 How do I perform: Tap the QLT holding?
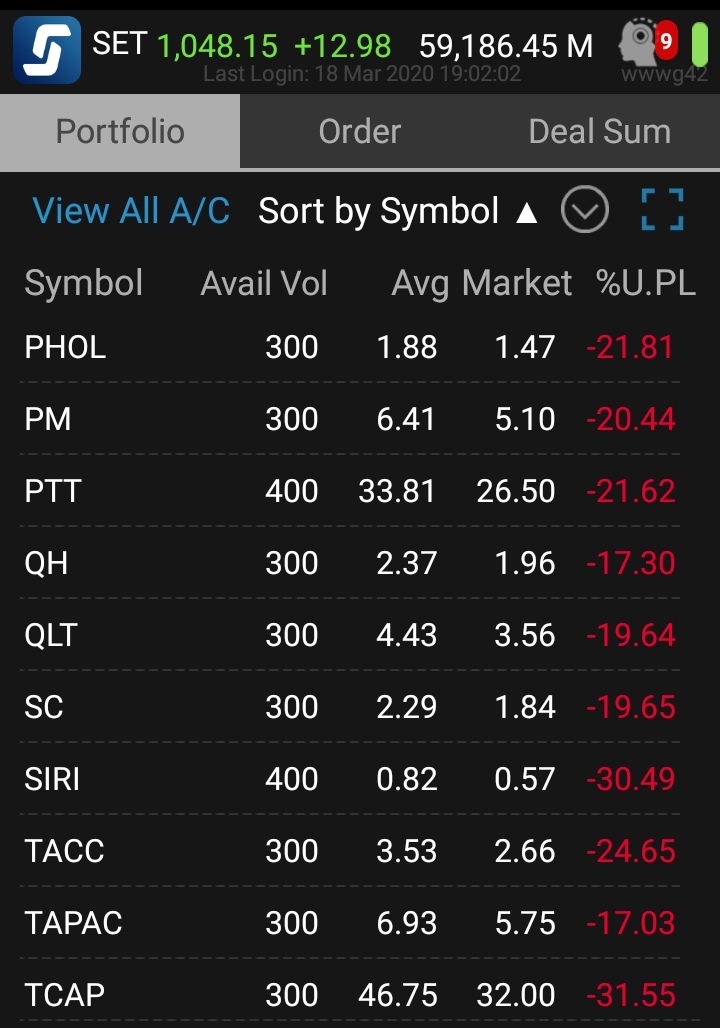[x=51, y=635]
